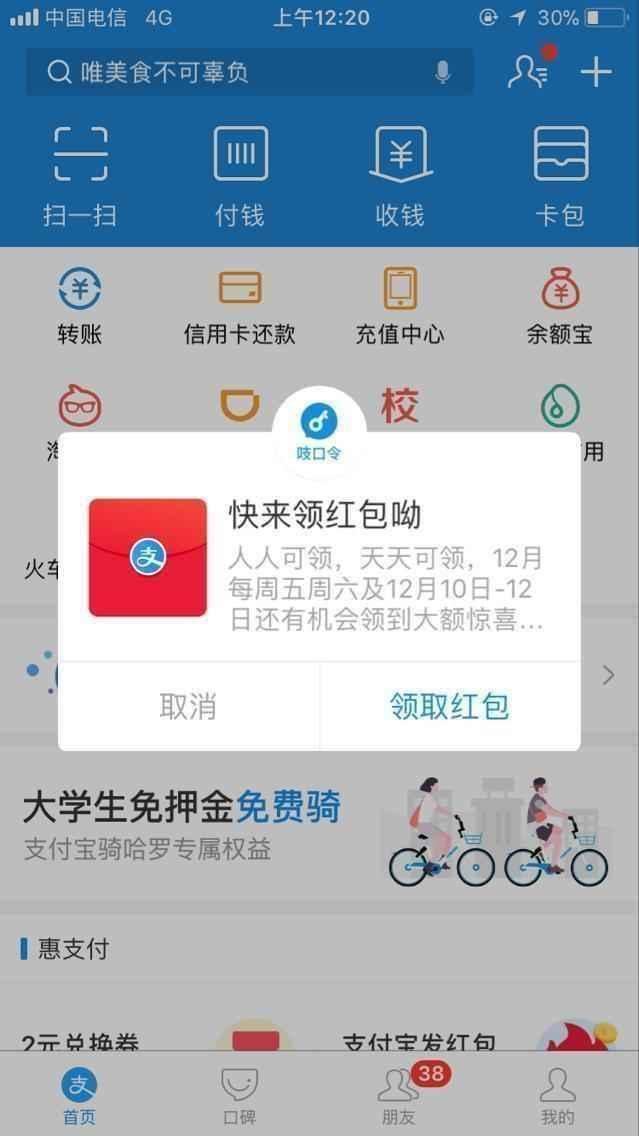Open the 大学生免押金免费骑 bike banner
This screenshot has width=639, height=1136.
[320, 826]
